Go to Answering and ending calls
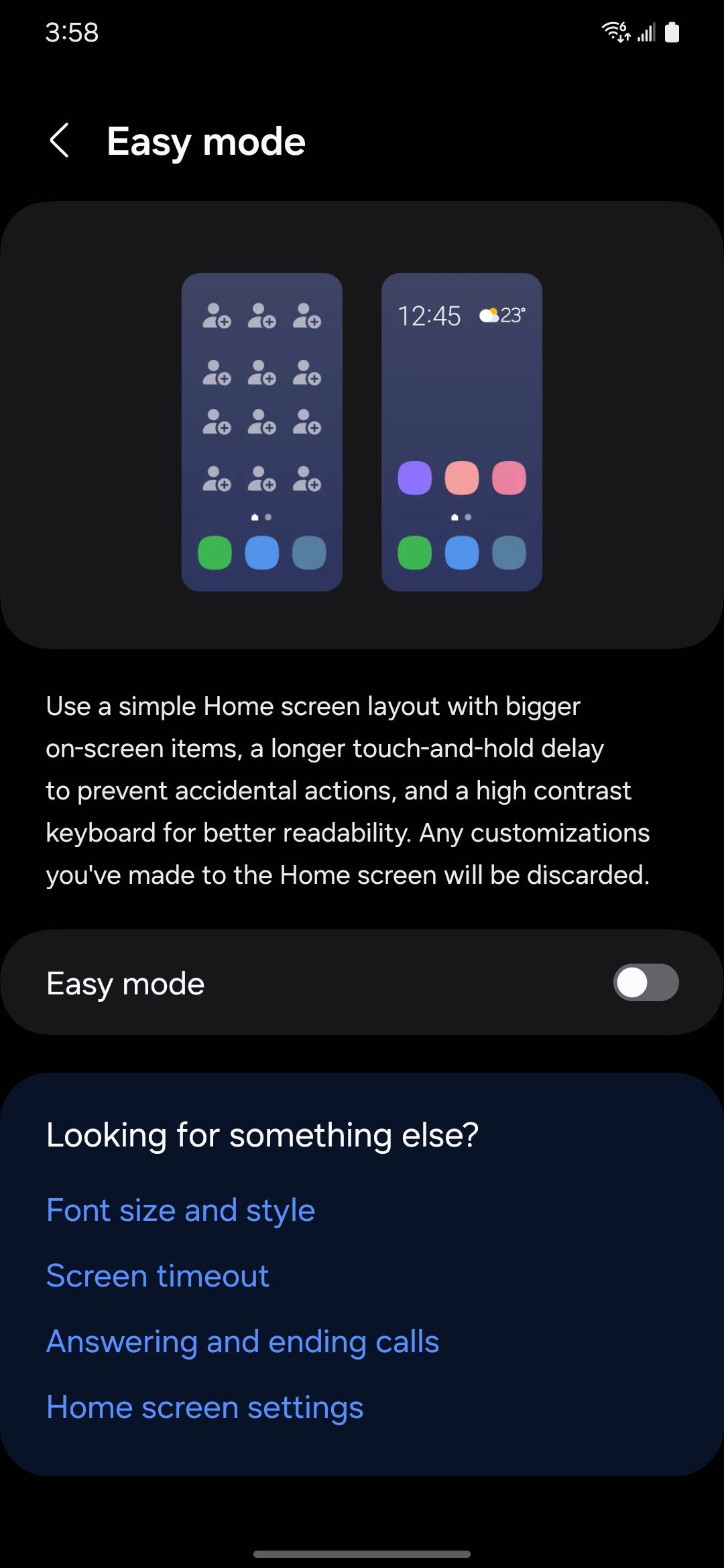 [x=243, y=1342]
